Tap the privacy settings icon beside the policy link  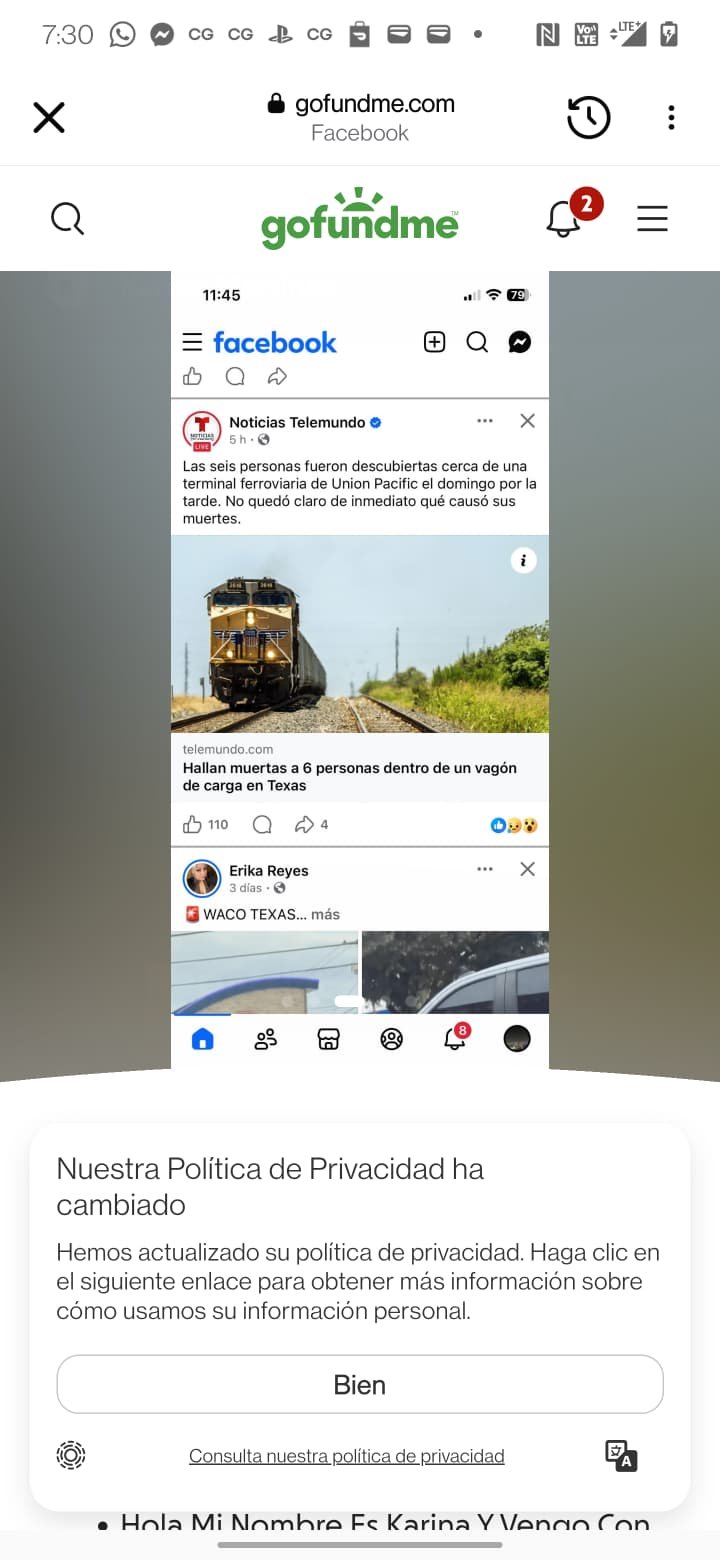tap(71, 1455)
